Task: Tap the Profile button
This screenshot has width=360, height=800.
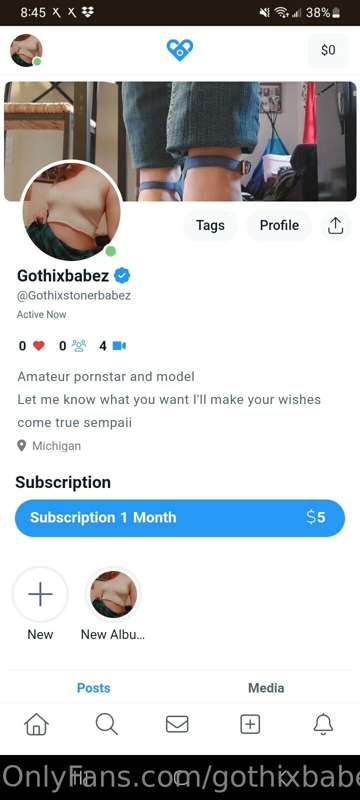Action: click(x=279, y=226)
